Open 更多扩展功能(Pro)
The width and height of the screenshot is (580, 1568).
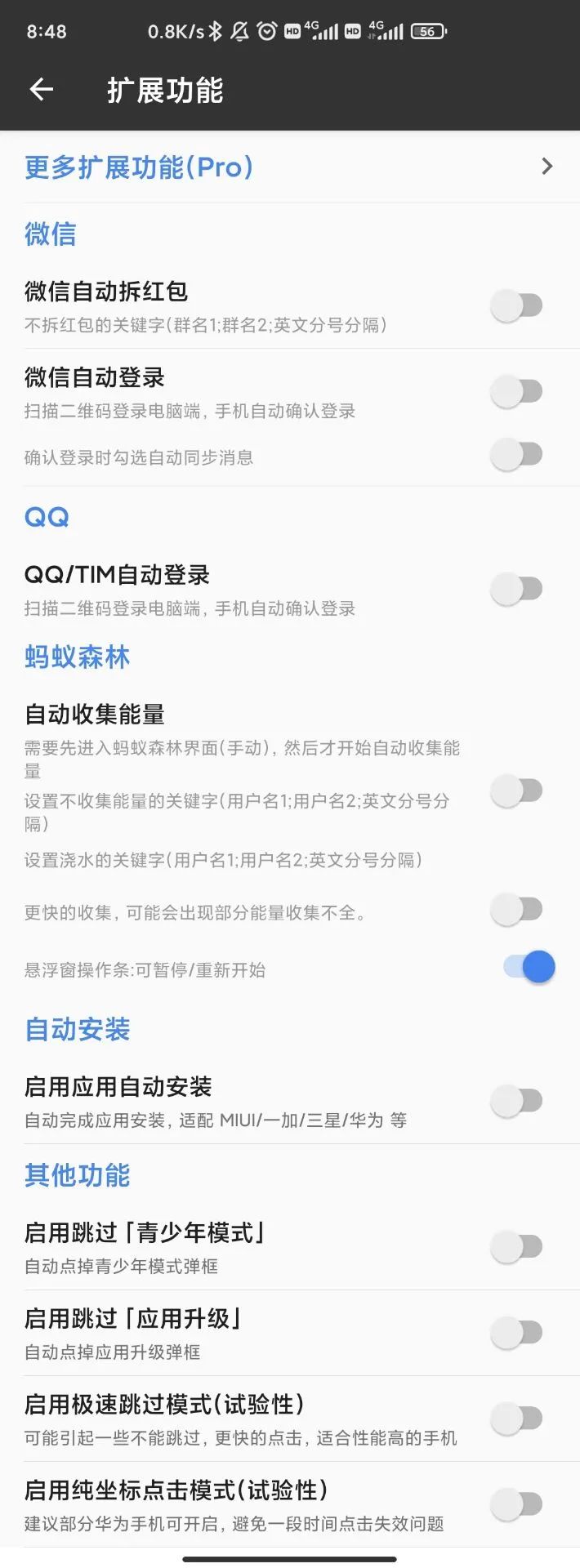pyautogui.click(x=289, y=167)
